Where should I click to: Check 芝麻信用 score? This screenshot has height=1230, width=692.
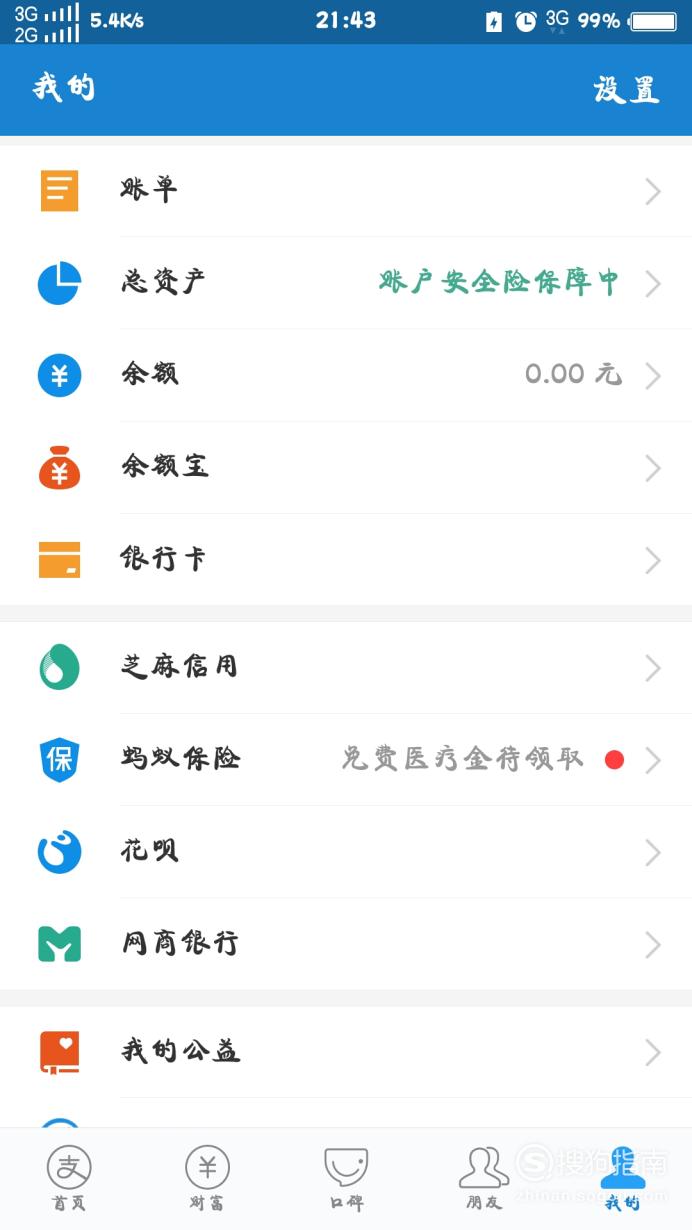346,667
